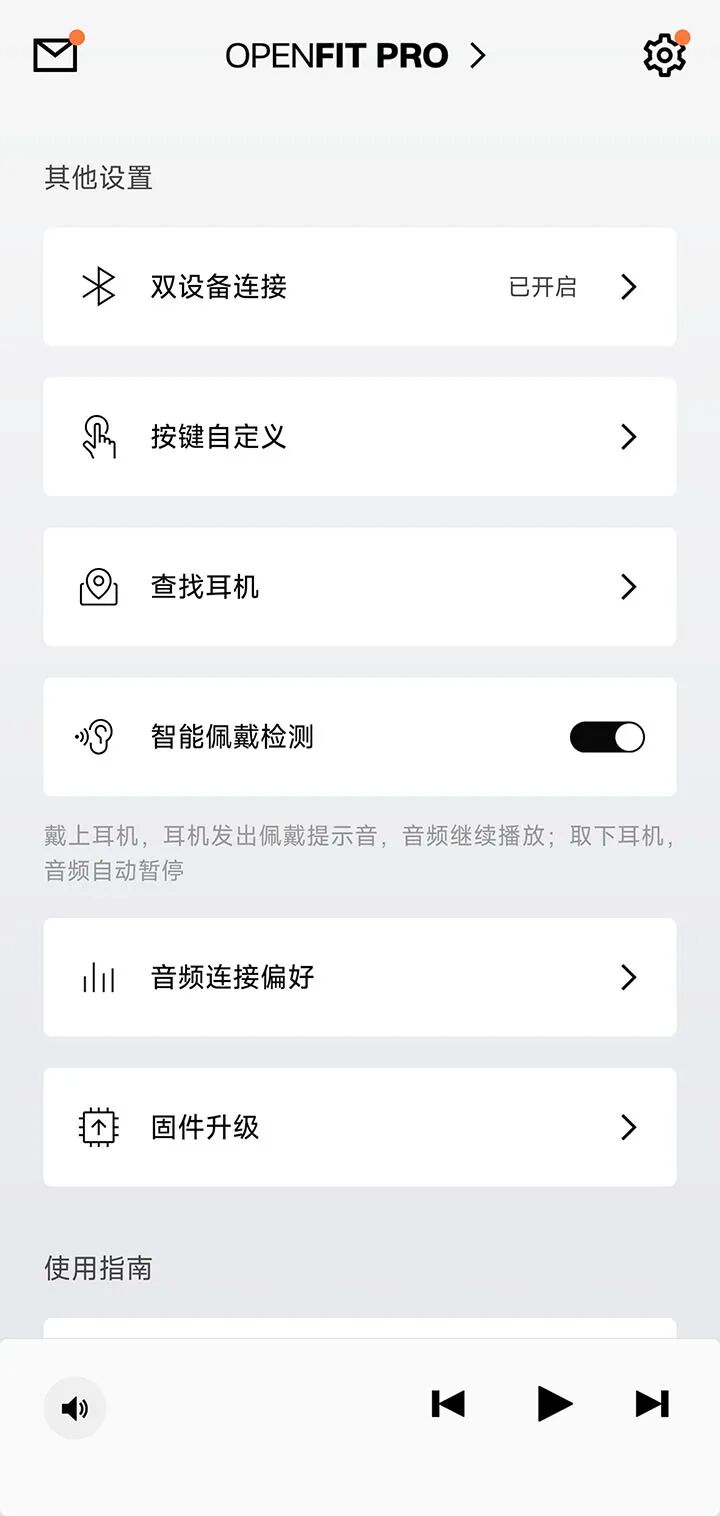Open 查找耳机 page
Image resolution: width=720 pixels, height=1516 pixels.
click(360, 587)
